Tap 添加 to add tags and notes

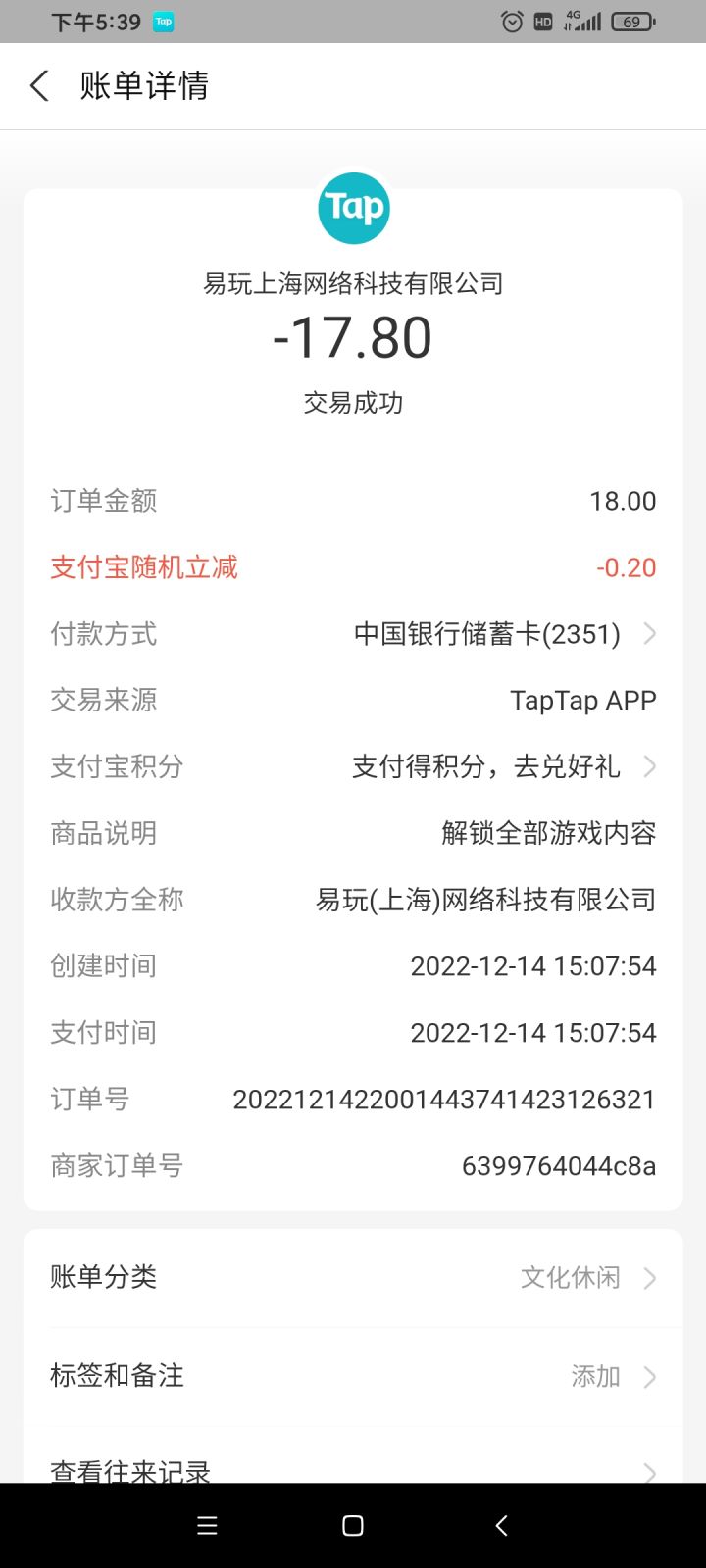coord(594,1376)
